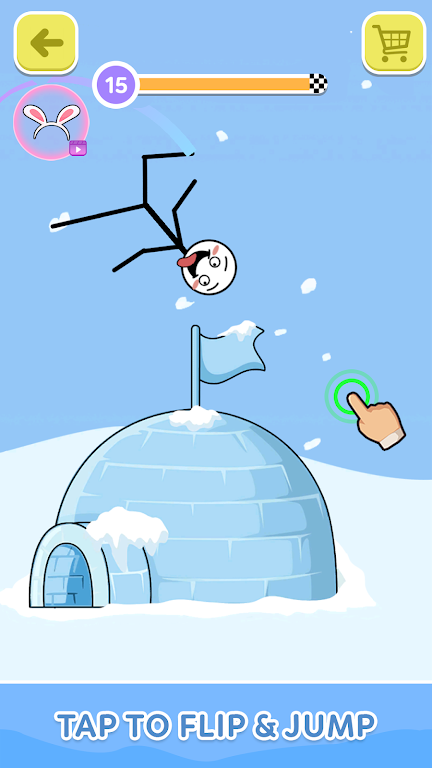Open the shop cart button
The image size is (432, 768).
click(x=393, y=43)
